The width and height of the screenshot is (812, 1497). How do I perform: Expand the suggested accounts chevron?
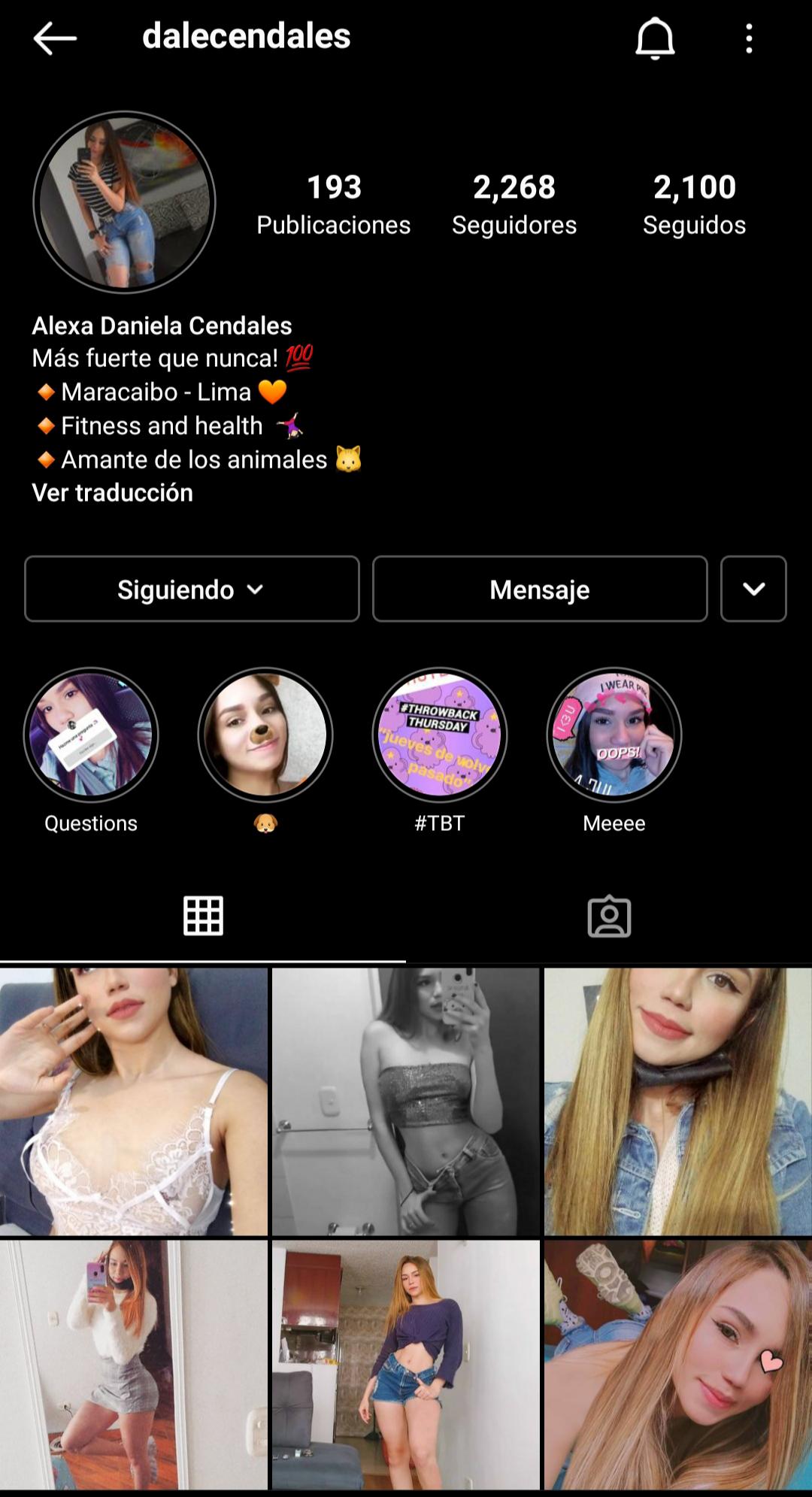pyautogui.click(x=753, y=590)
